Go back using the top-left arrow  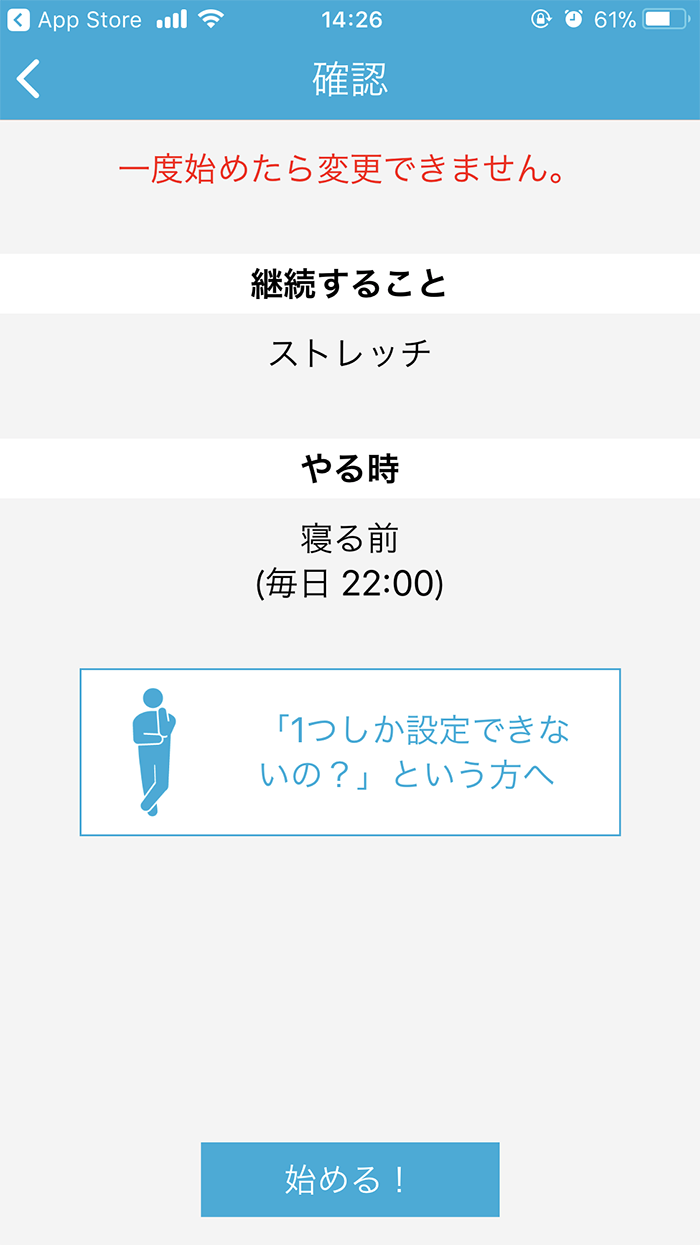coord(29,79)
